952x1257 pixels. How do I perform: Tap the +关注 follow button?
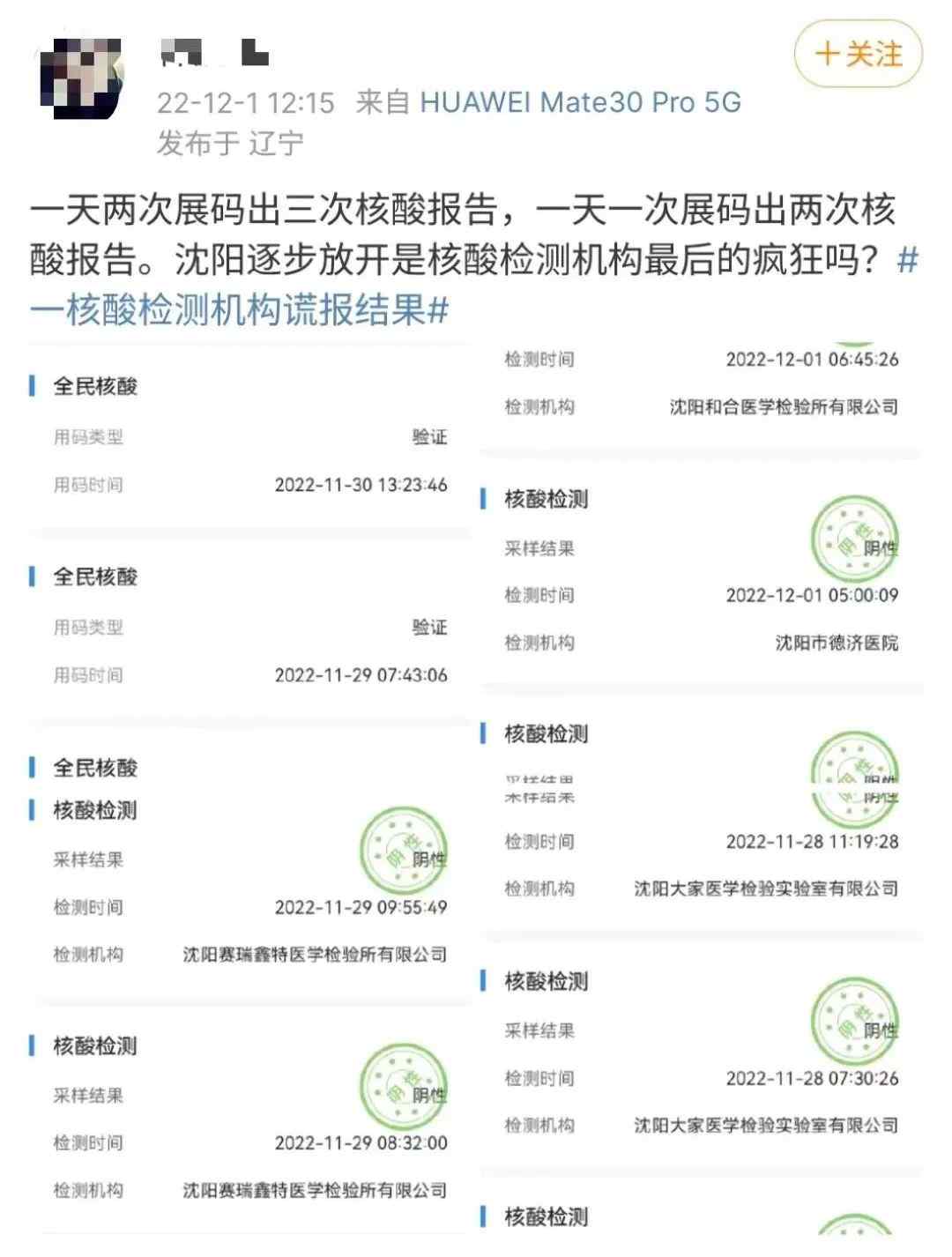coord(858,55)
